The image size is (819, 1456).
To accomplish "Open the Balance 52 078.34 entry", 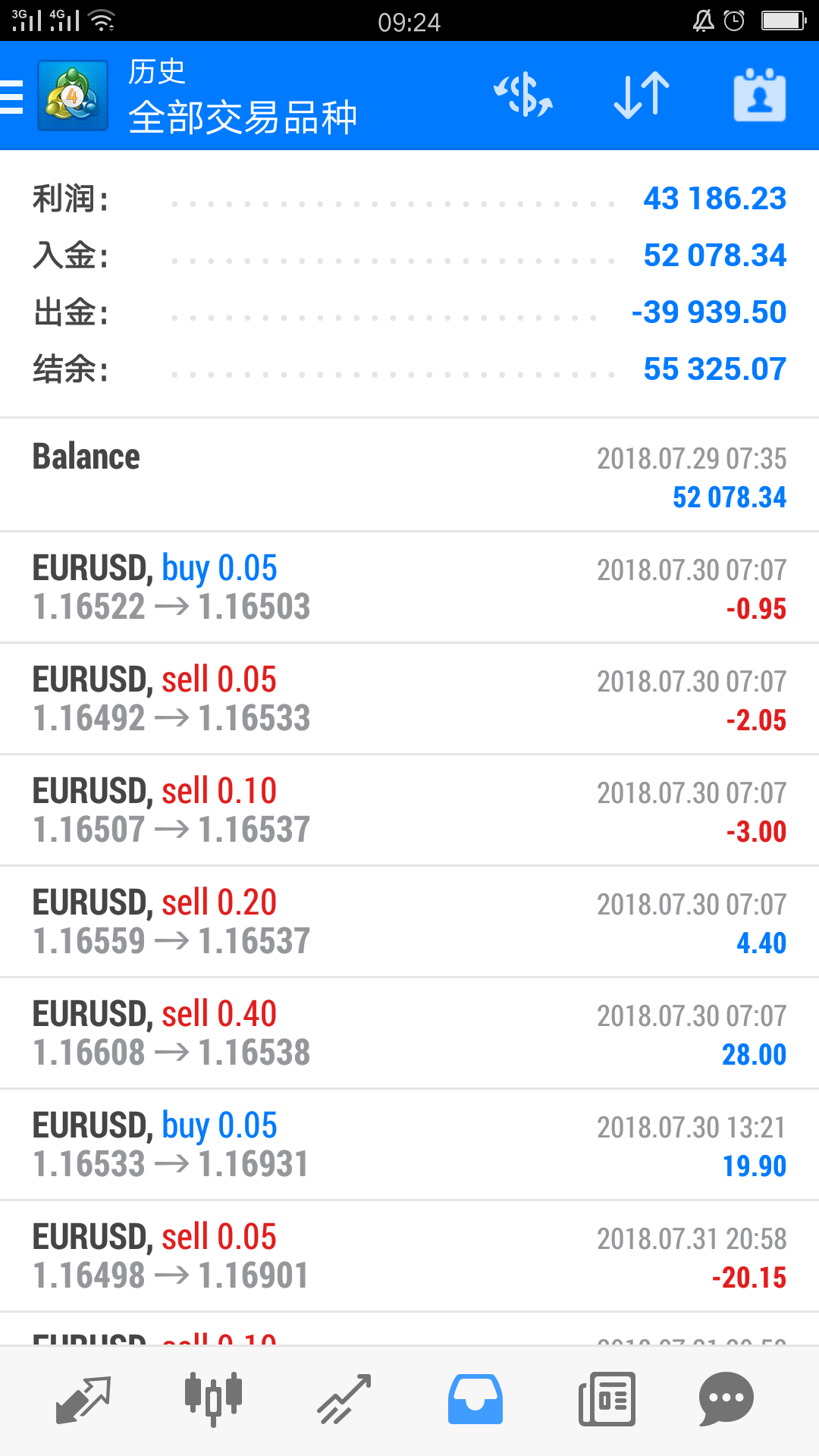I will (x=409, y=475).
